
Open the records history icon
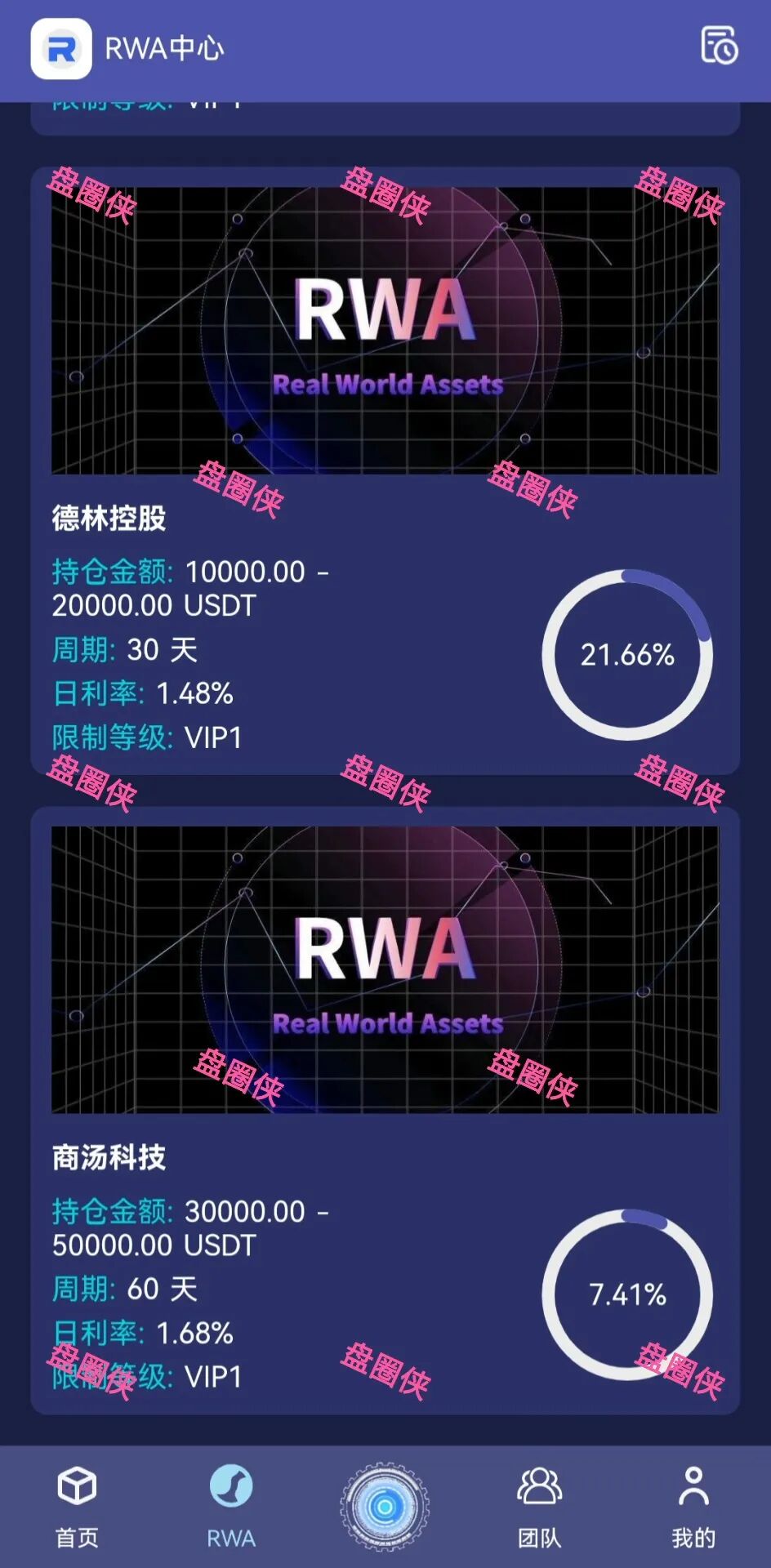click(719, 46)
